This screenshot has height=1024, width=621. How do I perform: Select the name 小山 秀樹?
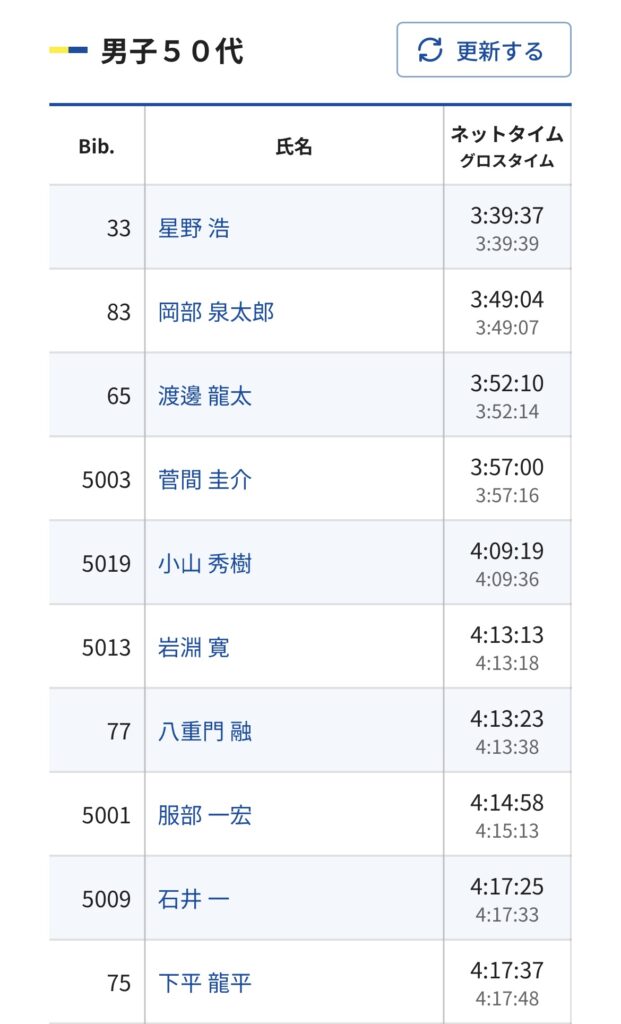pyautogui.click(x=205, y=564)
